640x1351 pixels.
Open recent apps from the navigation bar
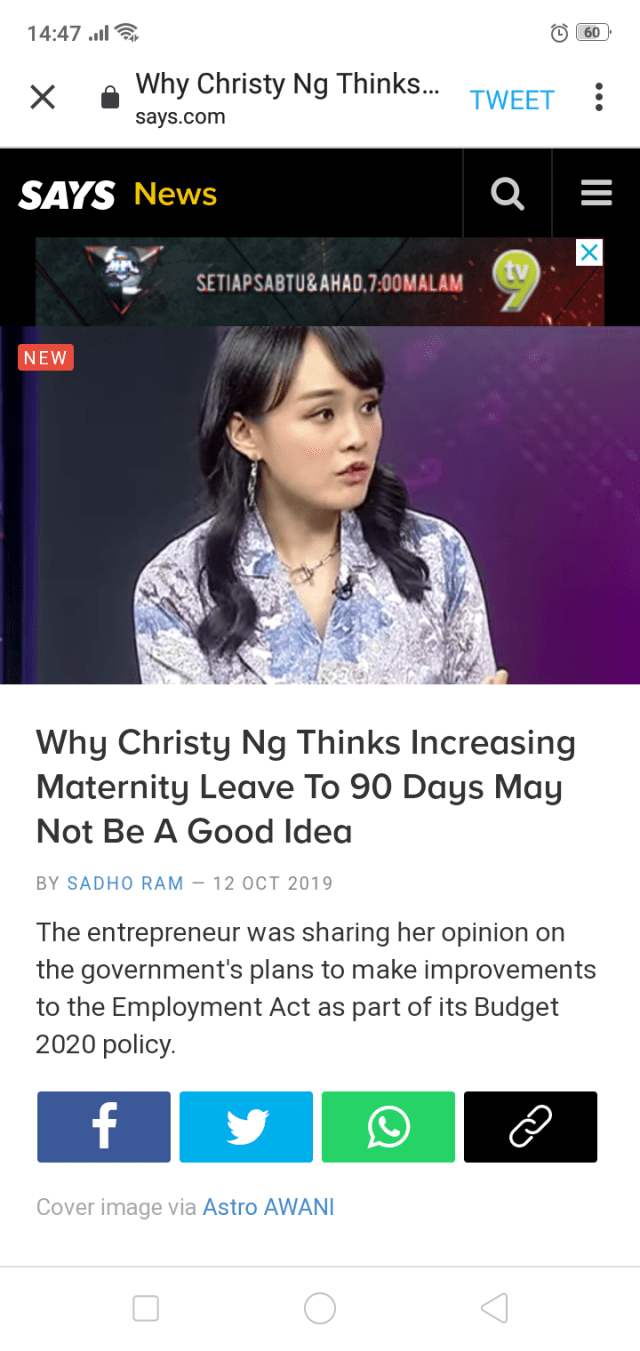click(146, 1308)
